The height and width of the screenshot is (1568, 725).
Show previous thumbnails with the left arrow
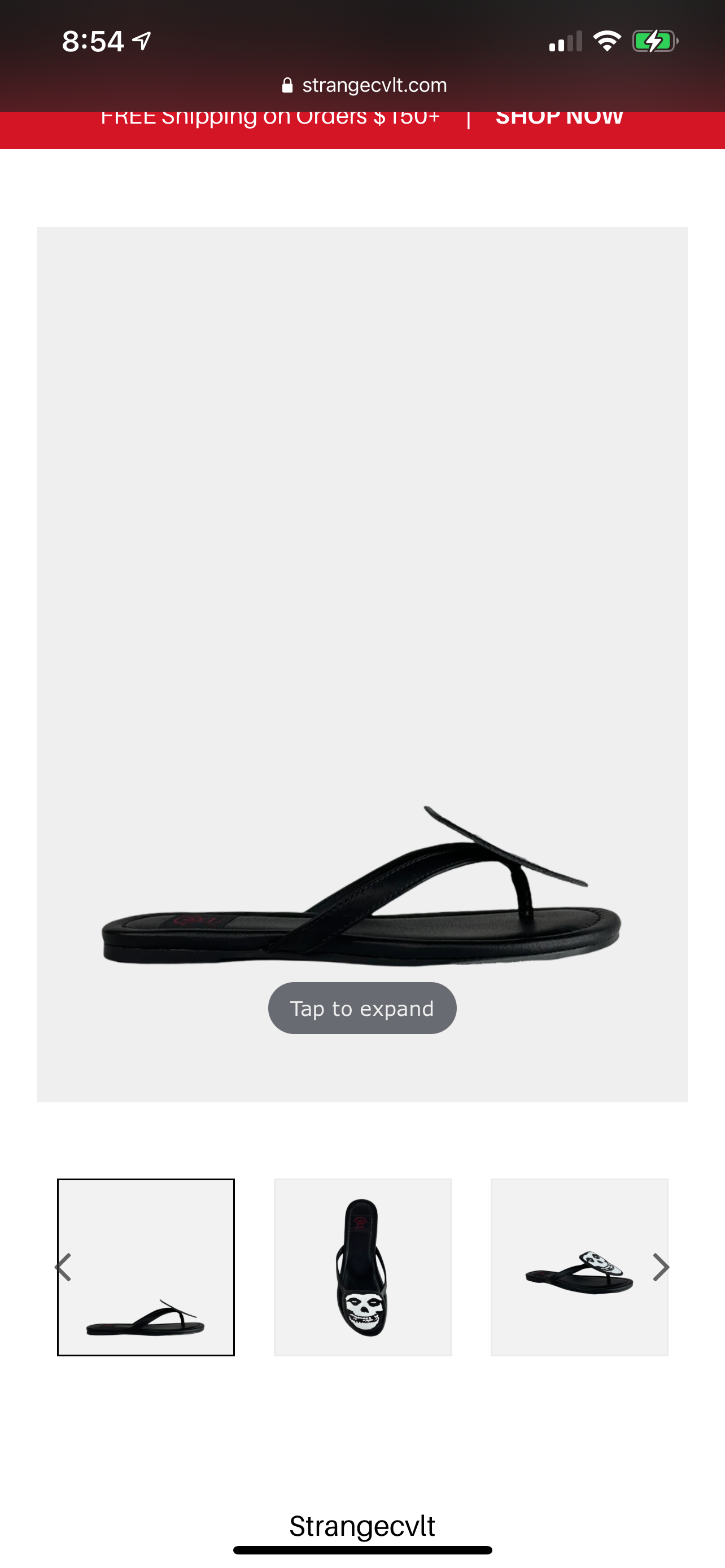coord(63,1267)
